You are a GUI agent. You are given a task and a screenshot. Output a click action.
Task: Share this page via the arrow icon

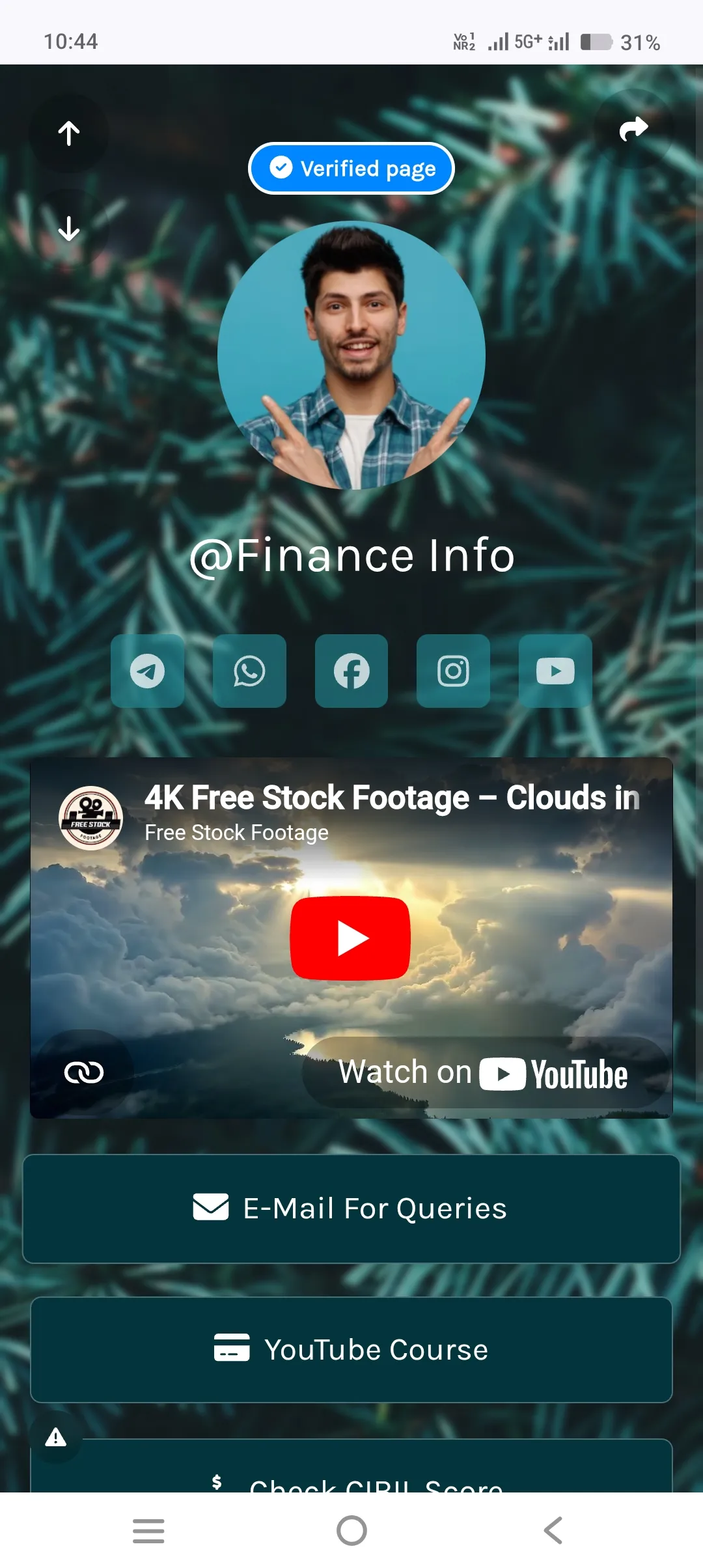(x=633, y=128)
